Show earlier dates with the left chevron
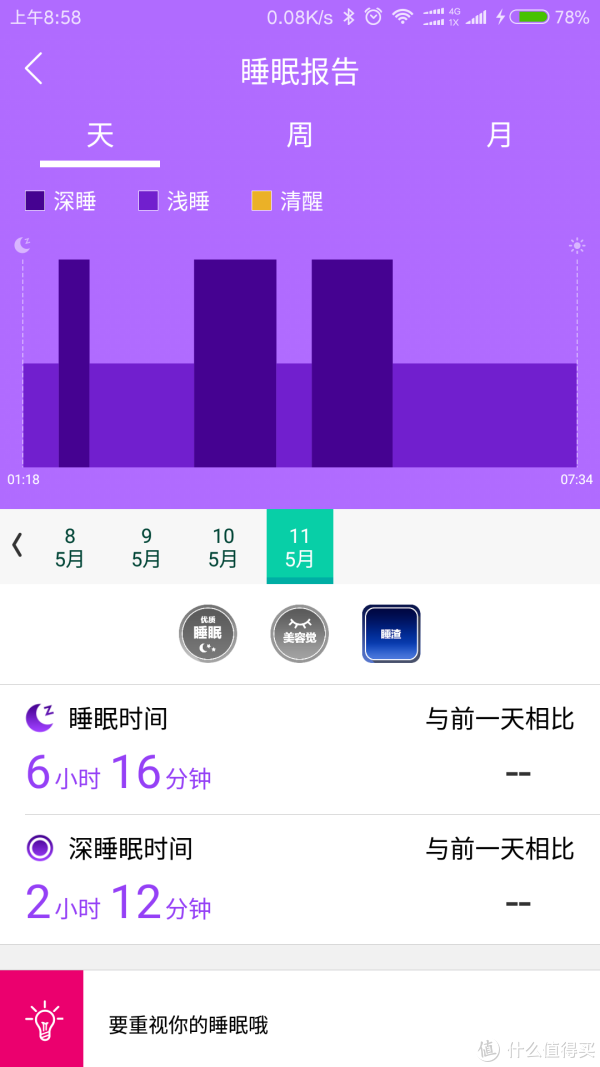 click(x=17, y=546)
